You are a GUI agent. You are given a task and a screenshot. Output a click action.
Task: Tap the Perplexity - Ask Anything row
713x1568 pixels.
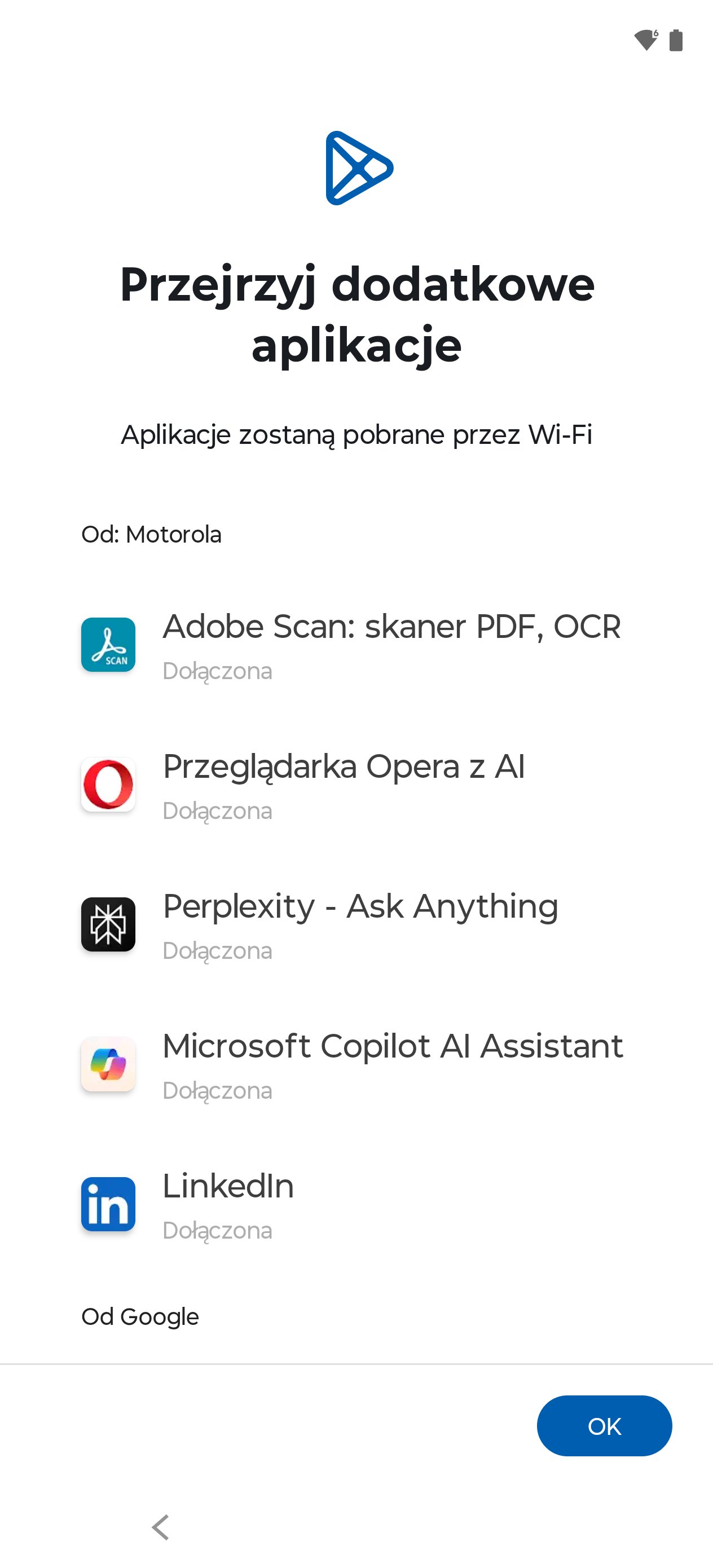click(356, 924)
